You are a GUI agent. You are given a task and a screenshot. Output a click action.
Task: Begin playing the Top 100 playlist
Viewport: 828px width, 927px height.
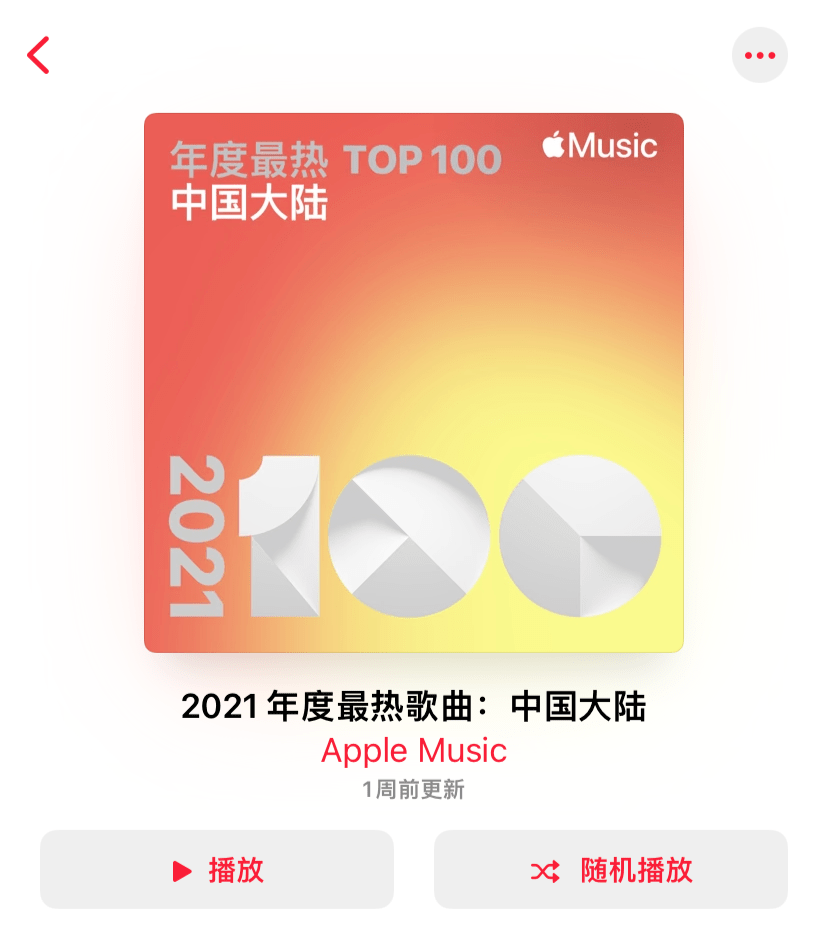[216, 871]
